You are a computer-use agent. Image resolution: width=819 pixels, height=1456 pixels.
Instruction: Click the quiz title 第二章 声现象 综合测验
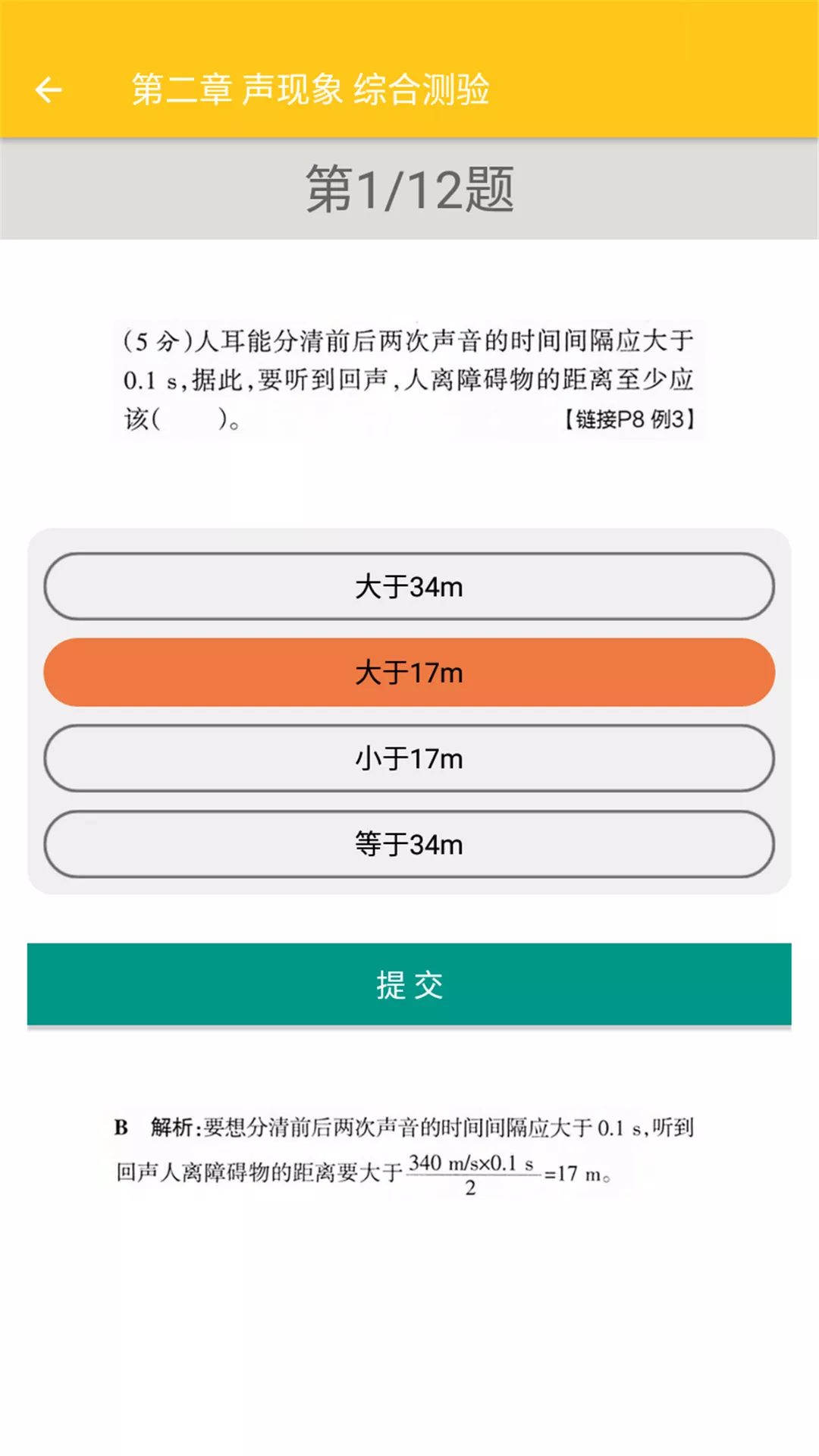(x=312, y=89)
